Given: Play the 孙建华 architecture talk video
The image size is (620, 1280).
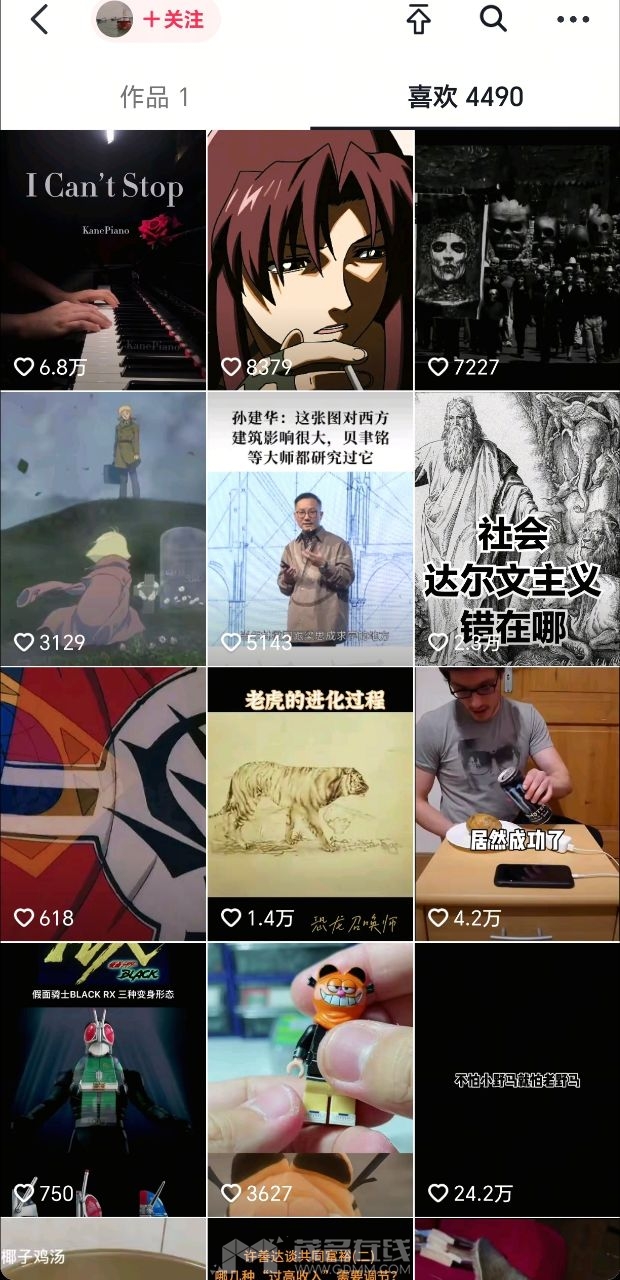Looking at the screenshot, I should (310, 528).
